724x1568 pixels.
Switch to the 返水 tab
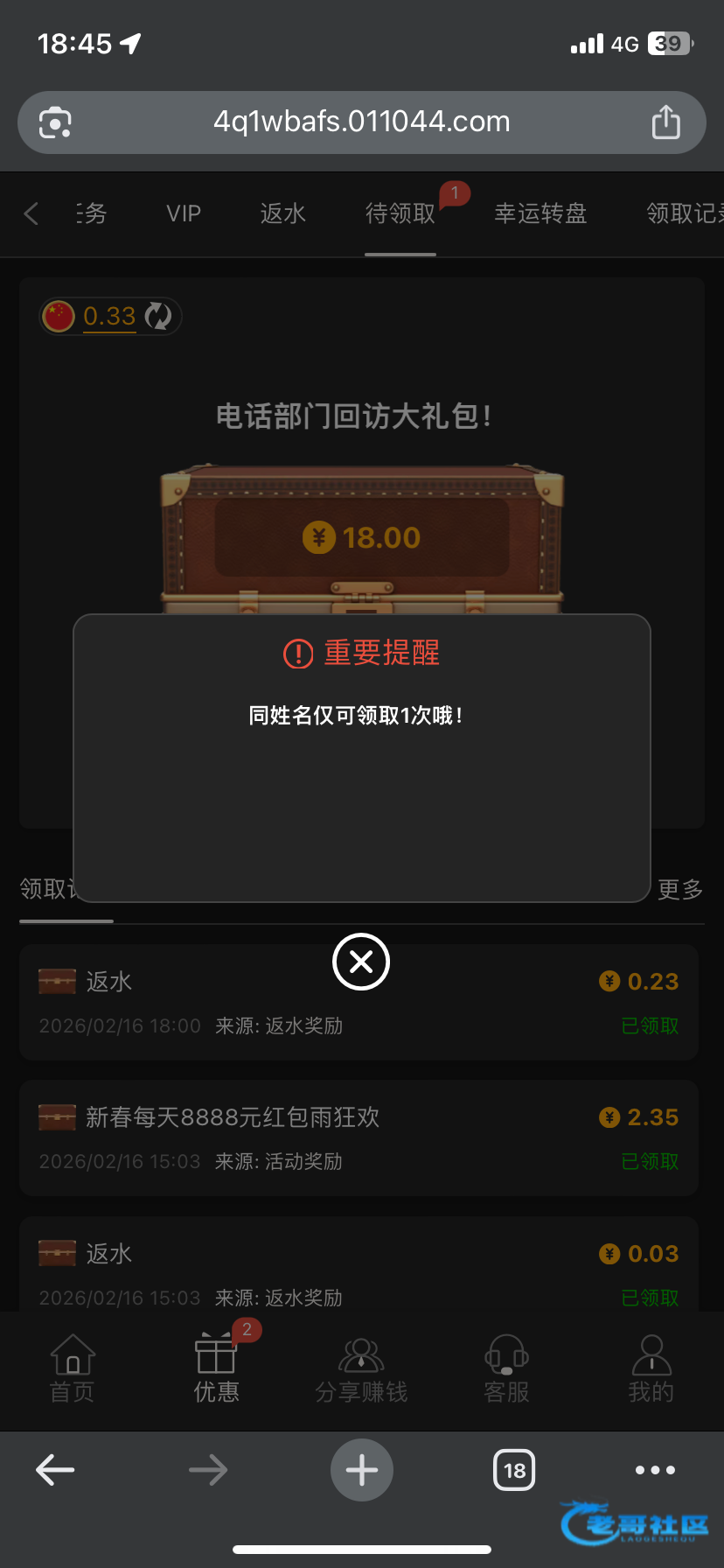pyautogui.click(x=282, y=213)
